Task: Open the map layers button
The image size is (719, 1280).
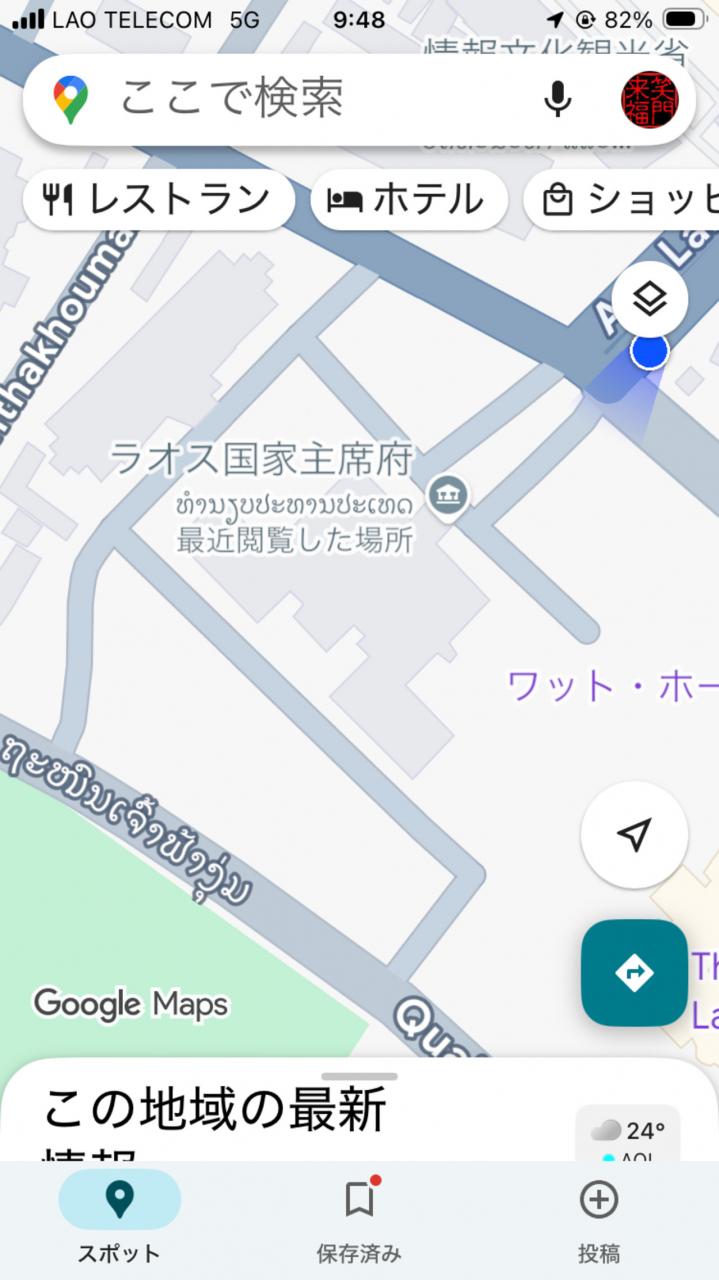Action: pos(650,298)
